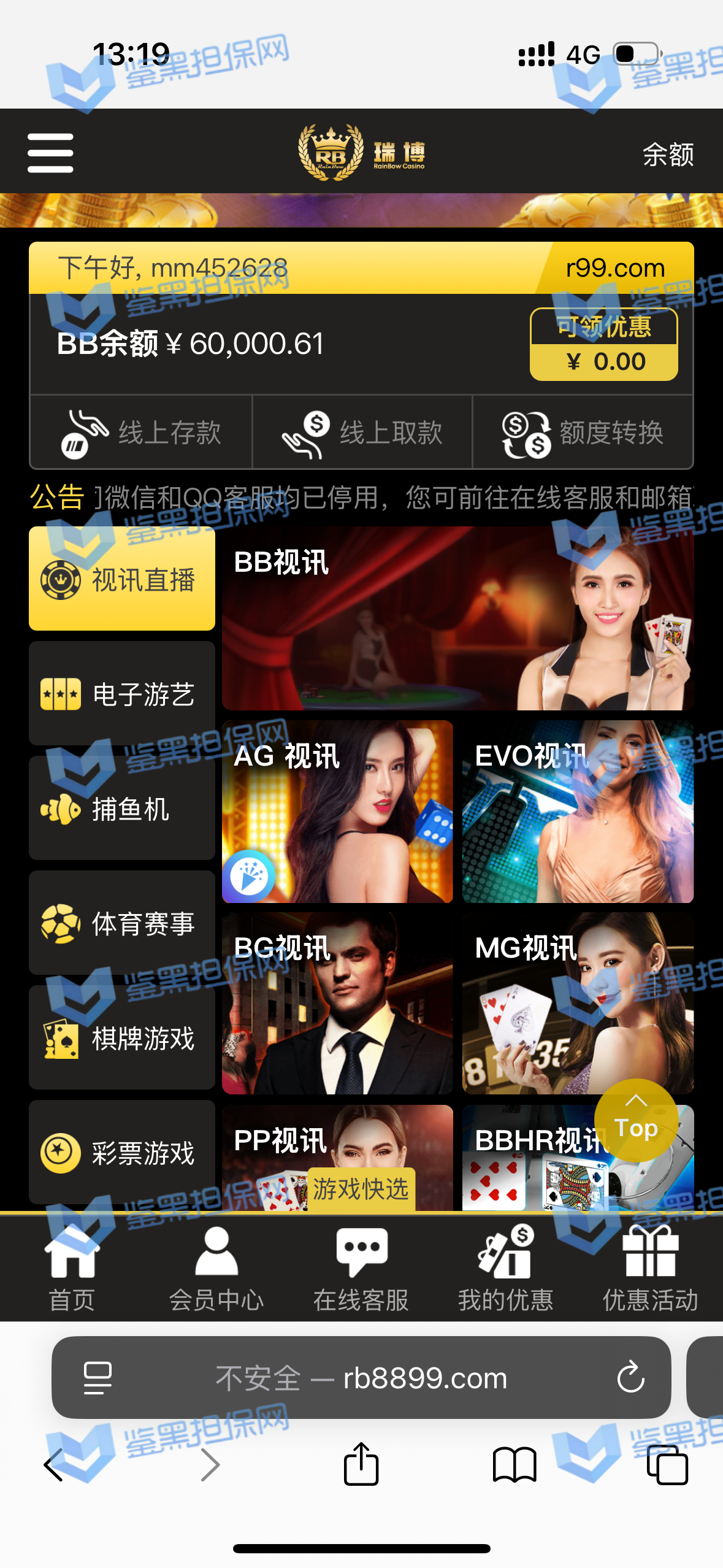This screenshot has height=1568, width=723.
Task: Claim the 可领优惠 bonus
Action: coord(603,344)
